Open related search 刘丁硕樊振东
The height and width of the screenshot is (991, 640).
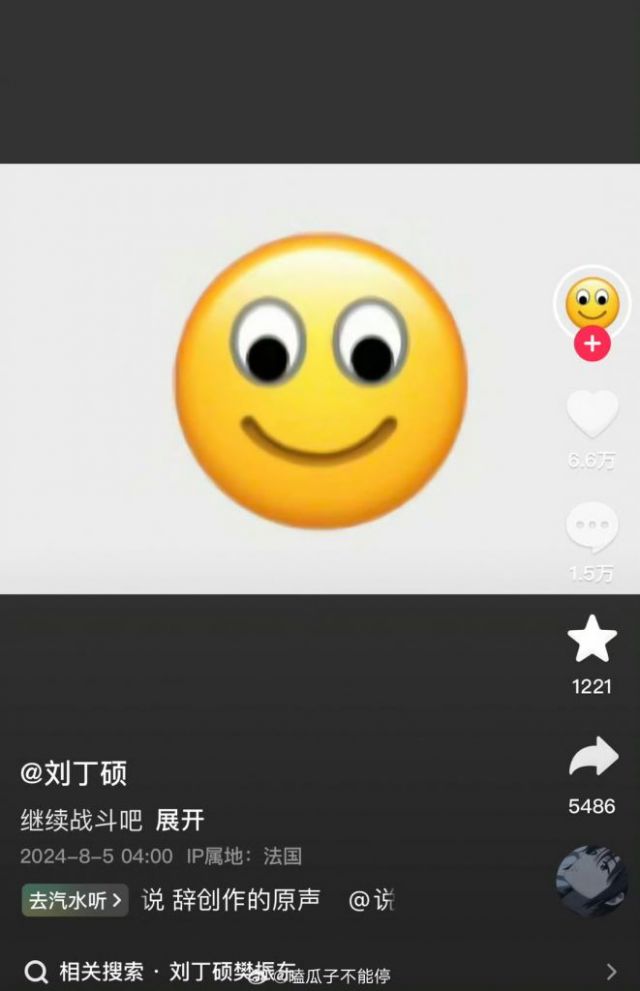point(232,971)
